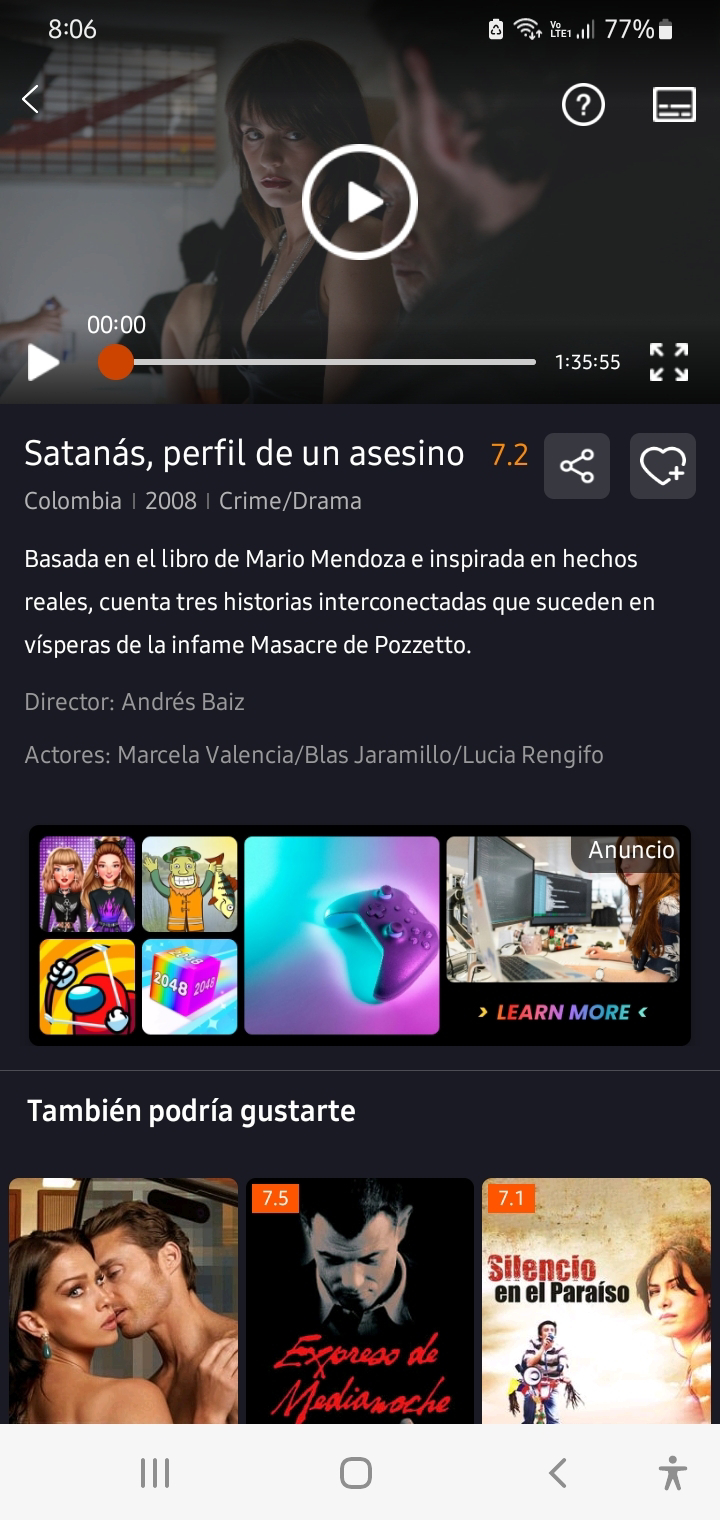Tap the small play button beside the timeline
The height and width of the screenshot is (1520, 720).
coord(43,362)
